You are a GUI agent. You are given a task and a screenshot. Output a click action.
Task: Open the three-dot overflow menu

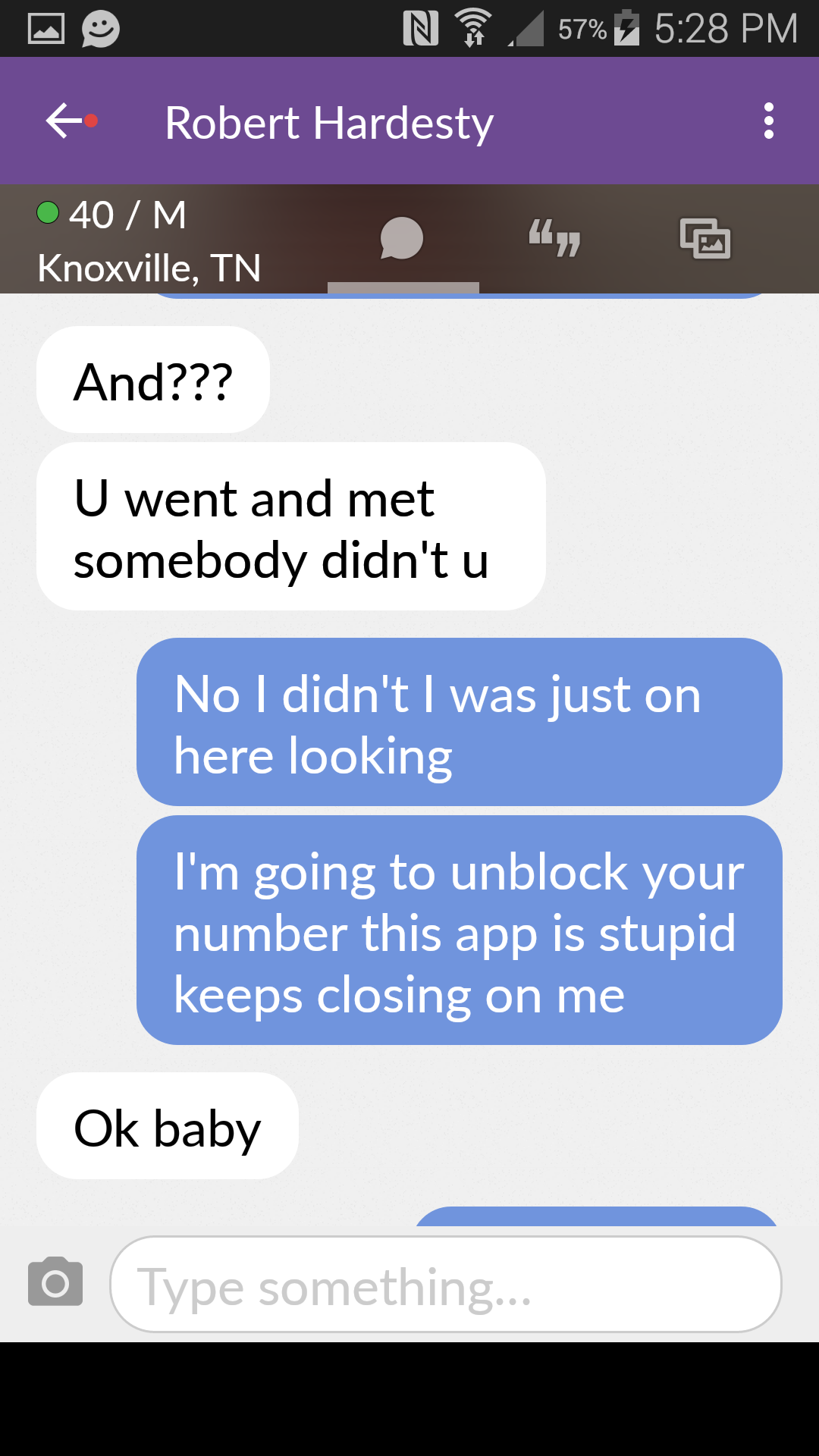(x=769, y=121)
